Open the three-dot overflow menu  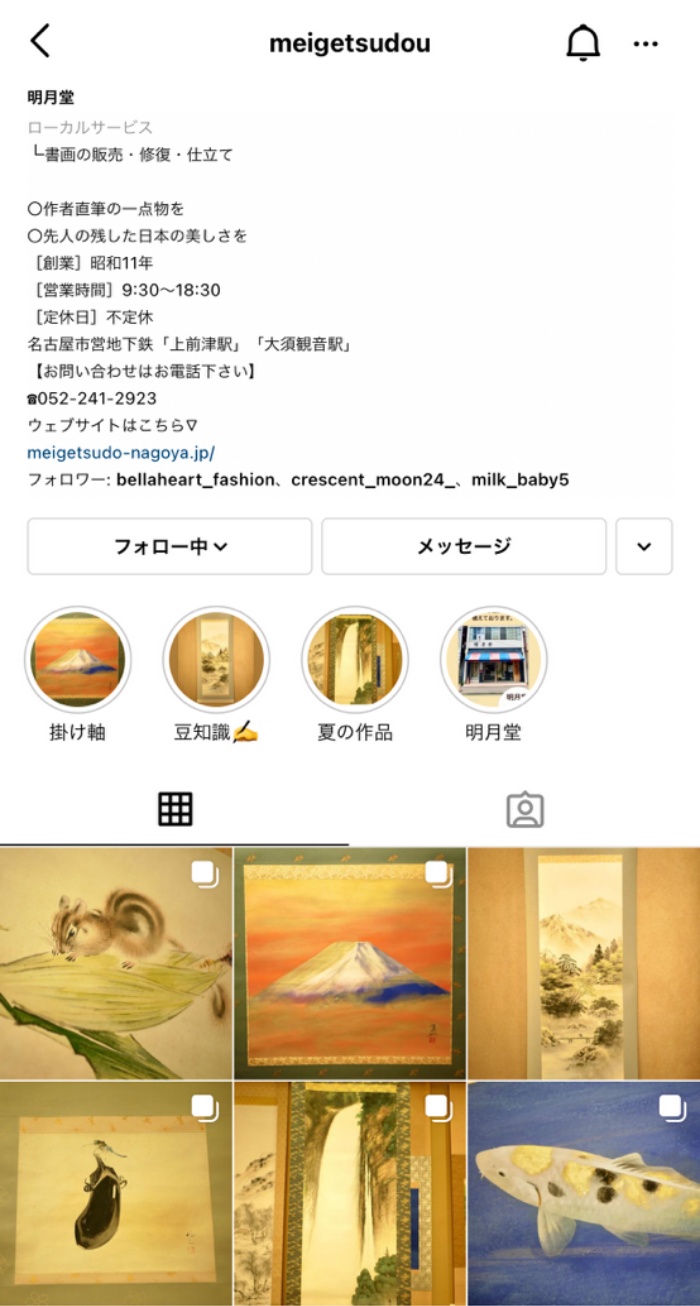(x=646, y=44)
